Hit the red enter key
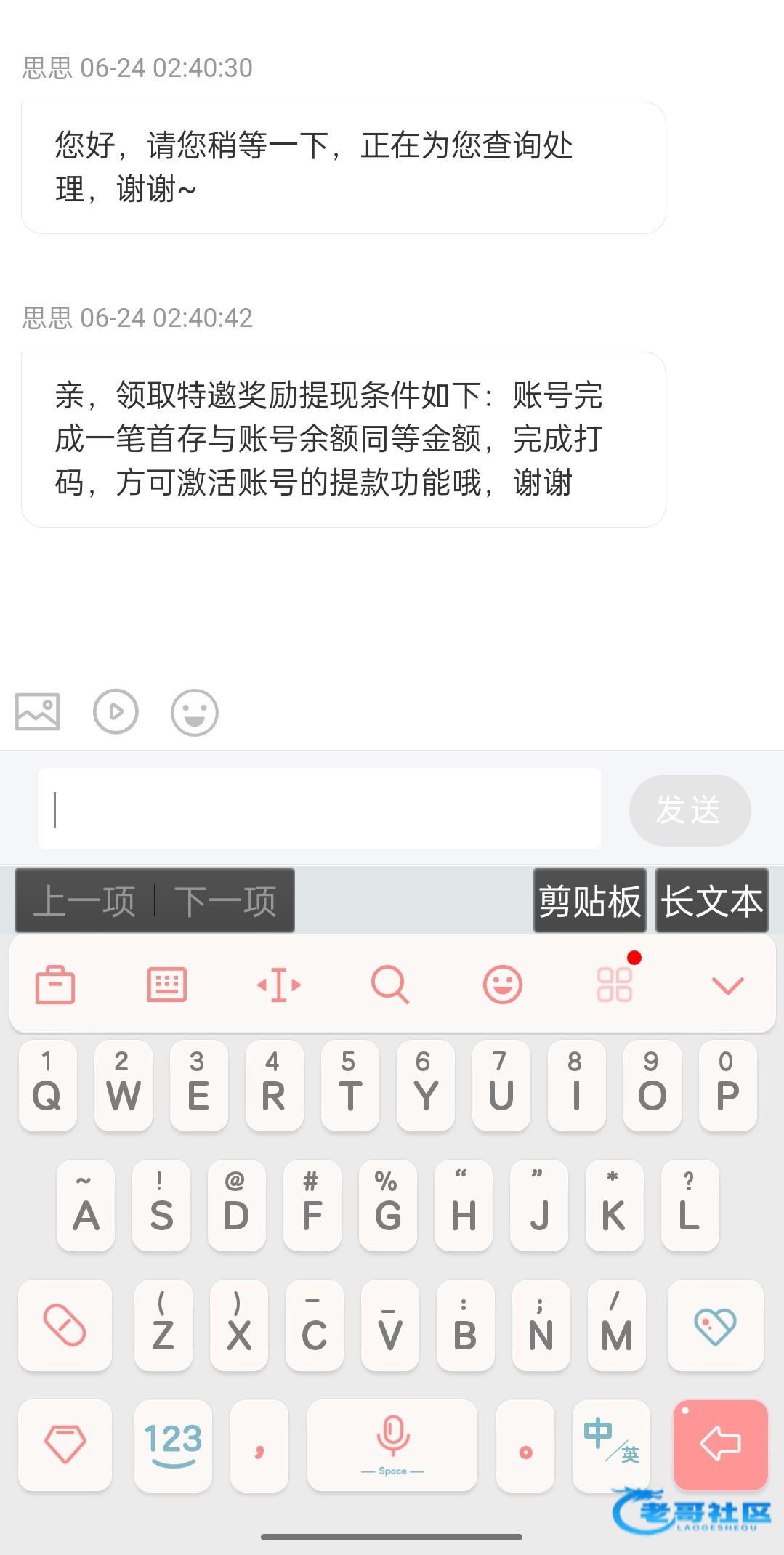This screenshot has height=1555, width=784. coord(720,1445)
